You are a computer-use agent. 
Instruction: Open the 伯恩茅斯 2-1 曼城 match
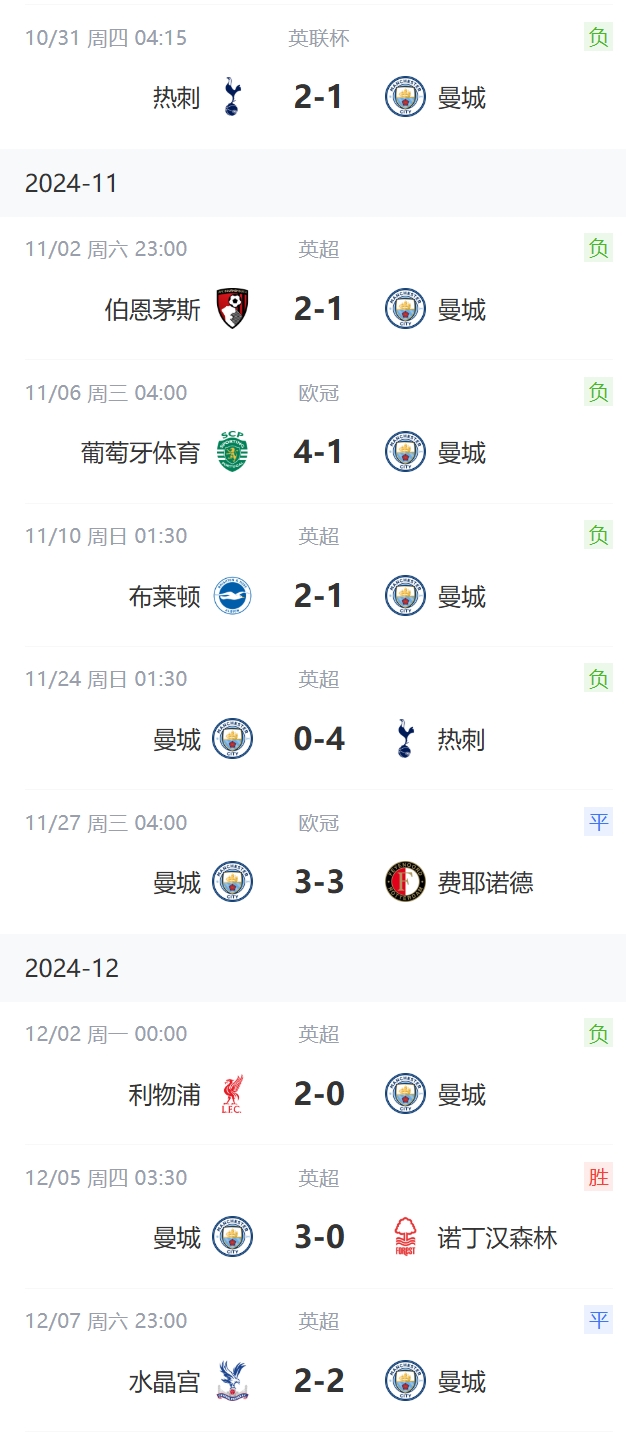click(x=318, y=309)
